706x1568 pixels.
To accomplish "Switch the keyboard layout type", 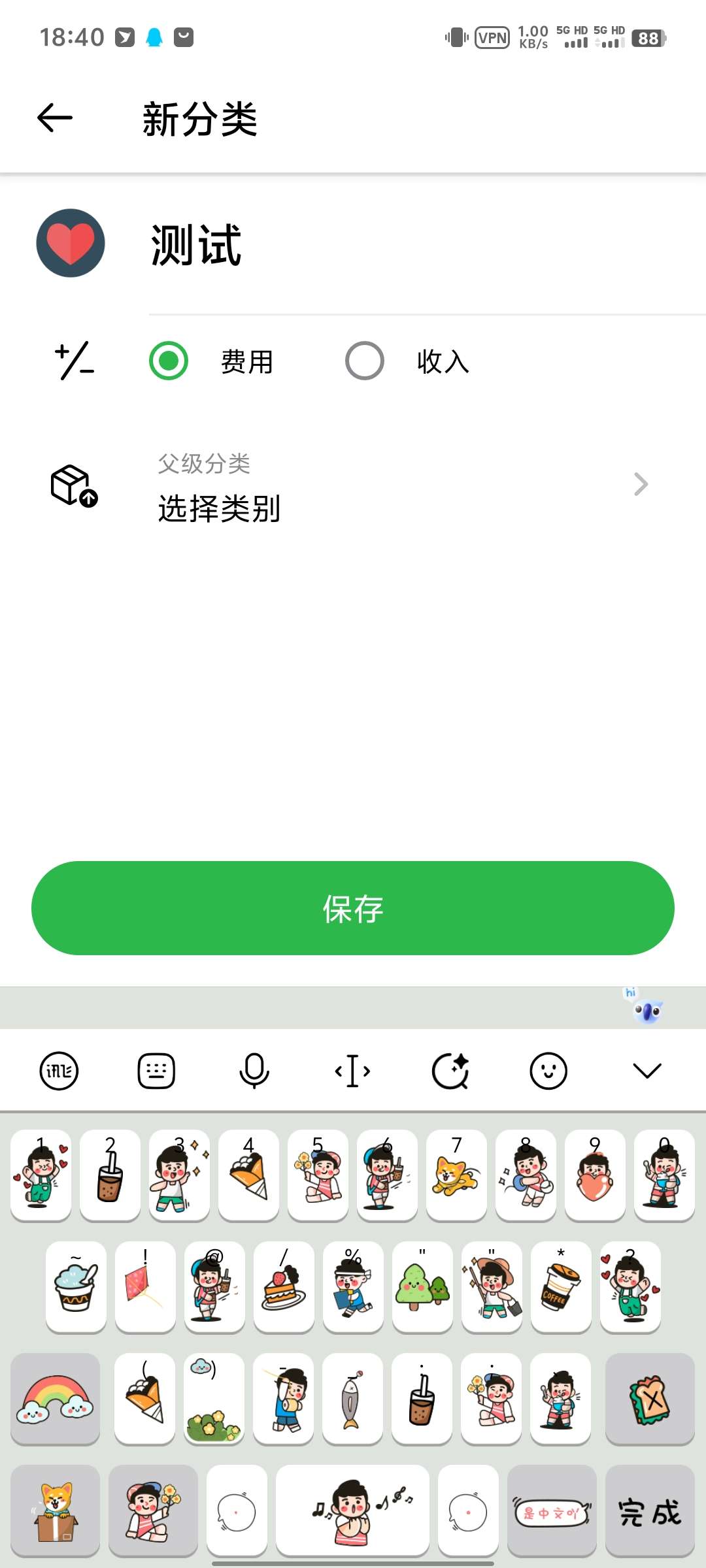I will pos(156,1071).
